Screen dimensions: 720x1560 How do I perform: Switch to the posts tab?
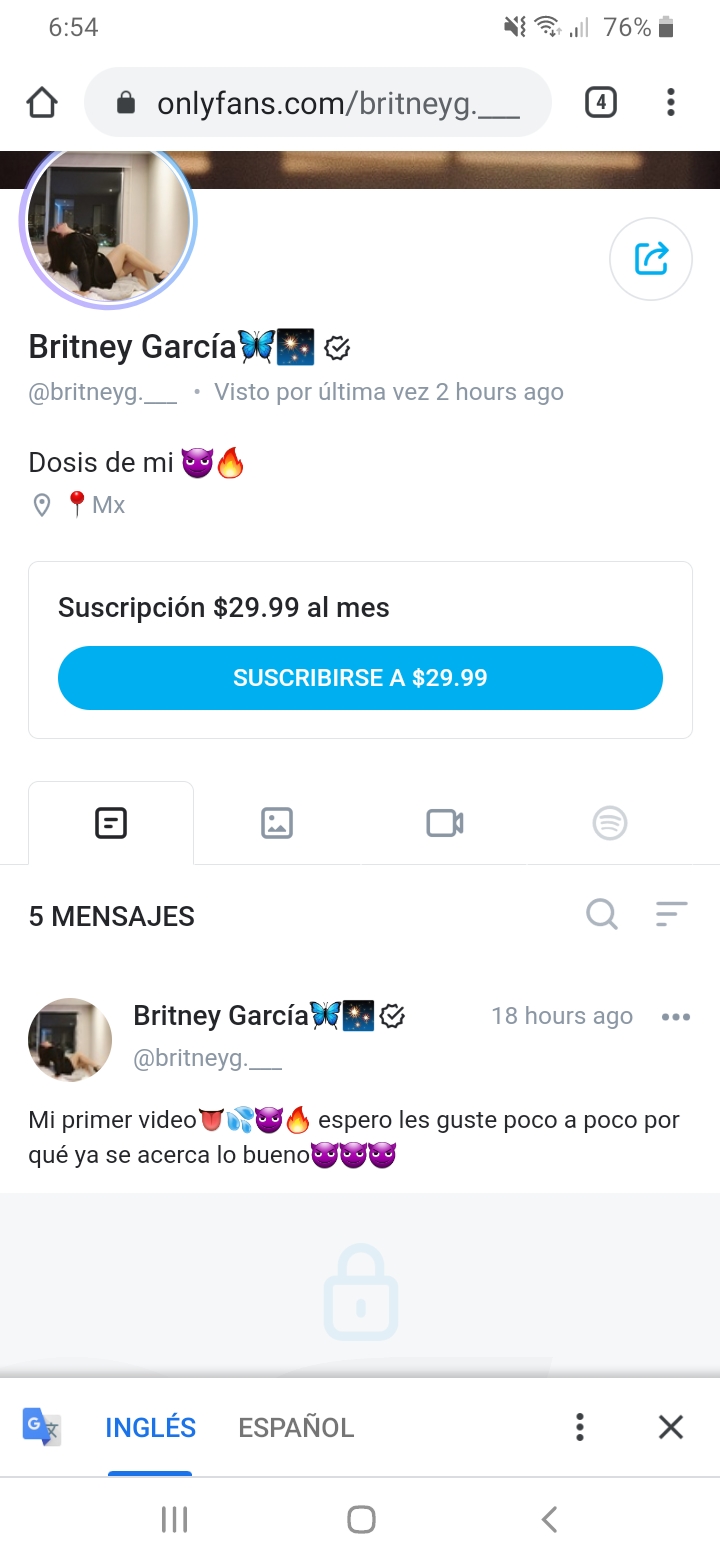click(111, 824)
